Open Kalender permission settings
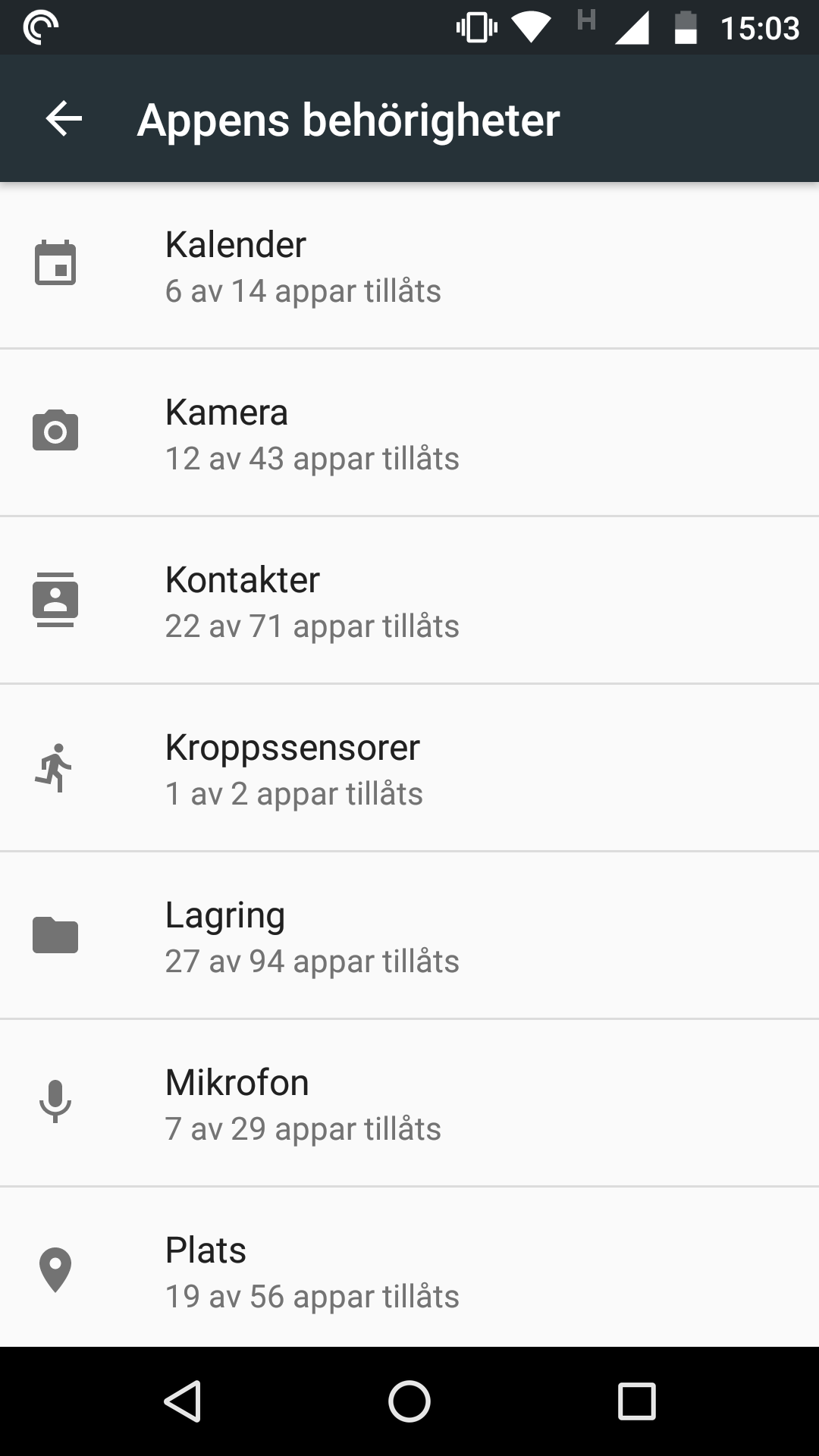This screenshot has height=1456, width=819. (x=409, y=265)
